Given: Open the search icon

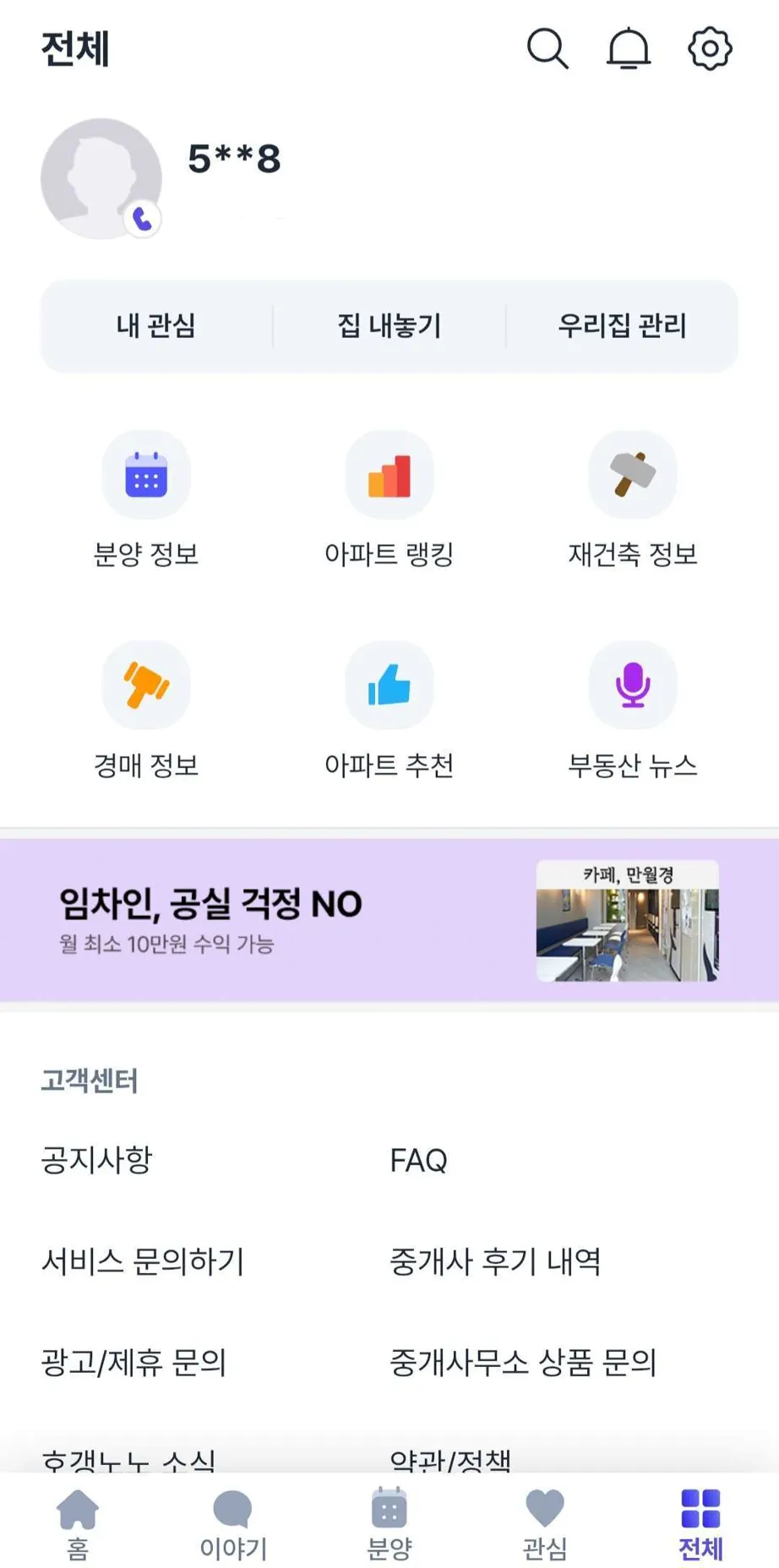Looking at the screenshot, I should pos(547,48).
